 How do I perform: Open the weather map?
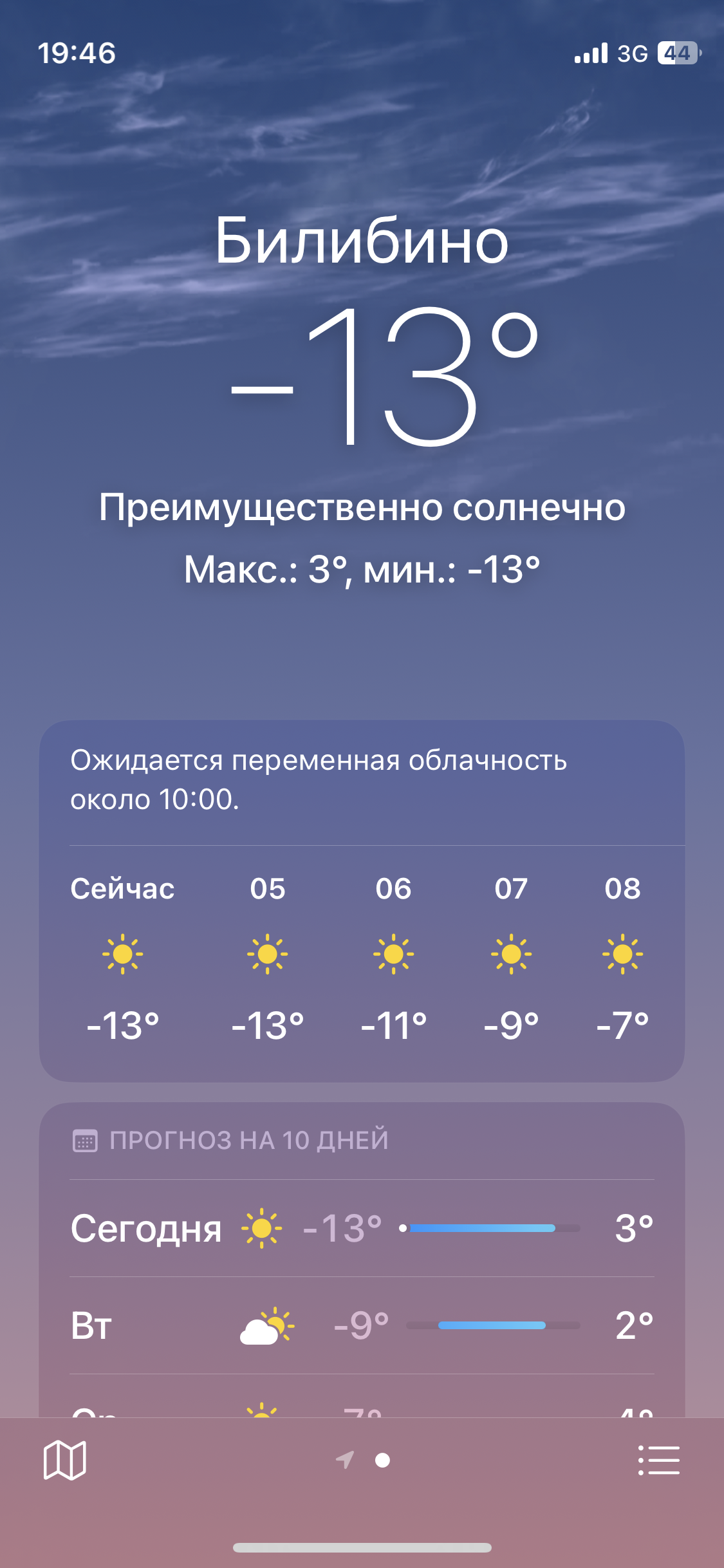(x=64, y=1460)
